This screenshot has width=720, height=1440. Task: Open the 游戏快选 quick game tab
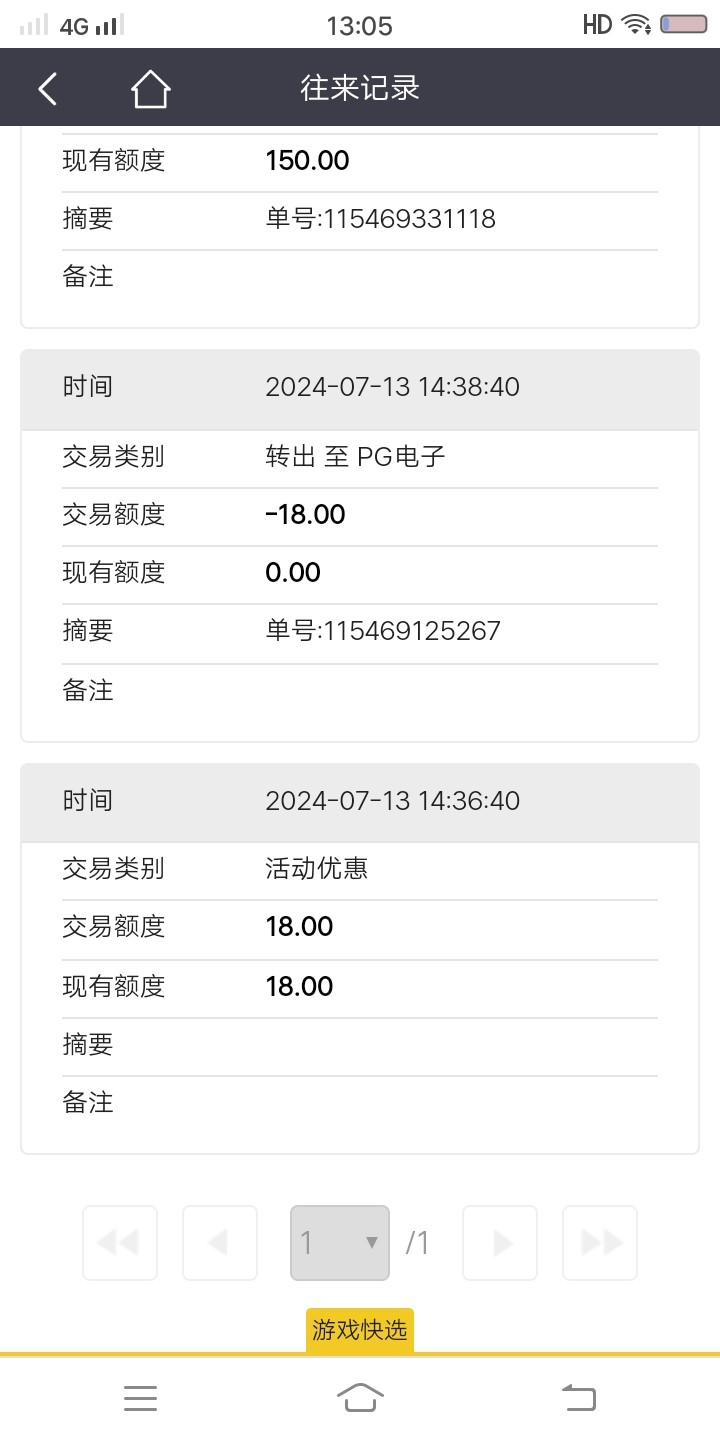point(360,1330)
